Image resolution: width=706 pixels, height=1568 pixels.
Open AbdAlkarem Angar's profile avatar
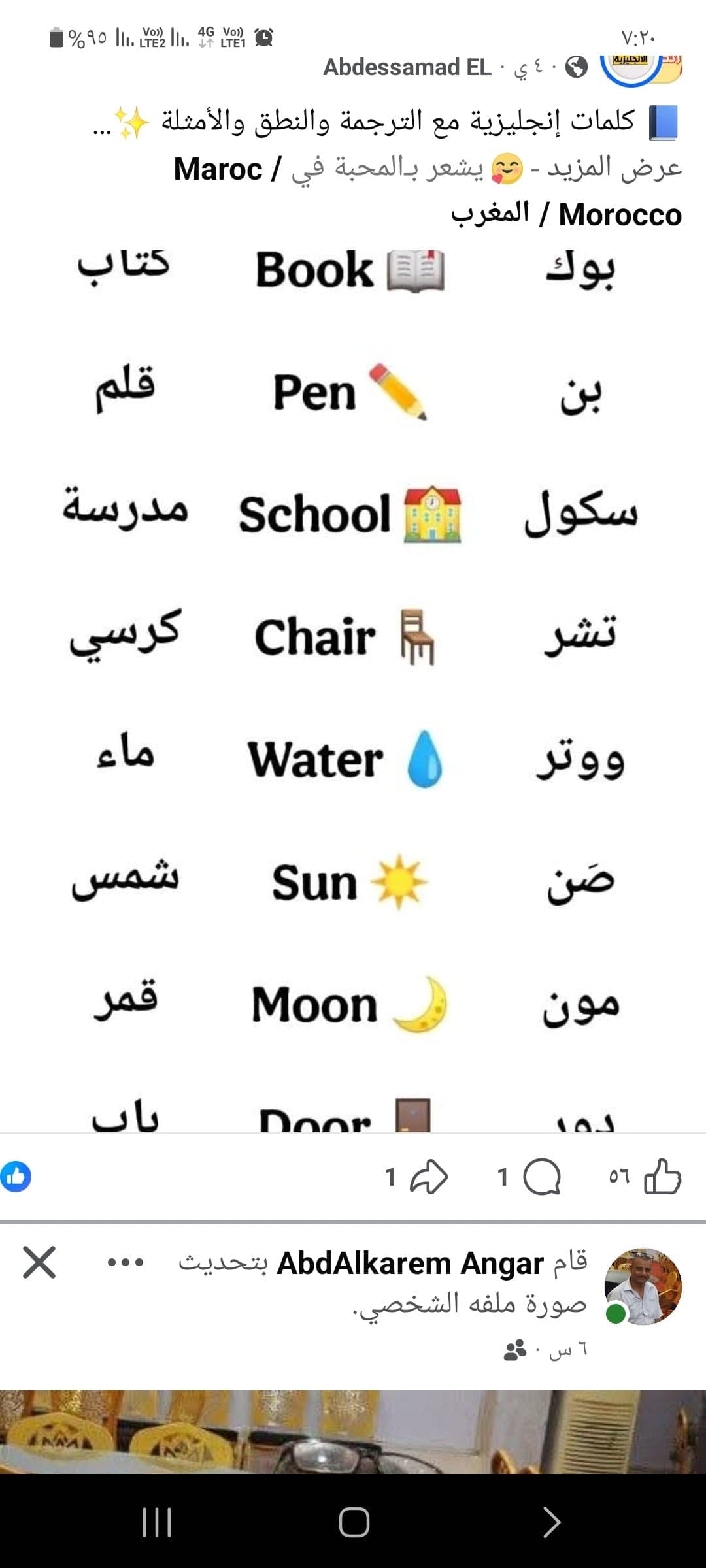[643, 1286]
